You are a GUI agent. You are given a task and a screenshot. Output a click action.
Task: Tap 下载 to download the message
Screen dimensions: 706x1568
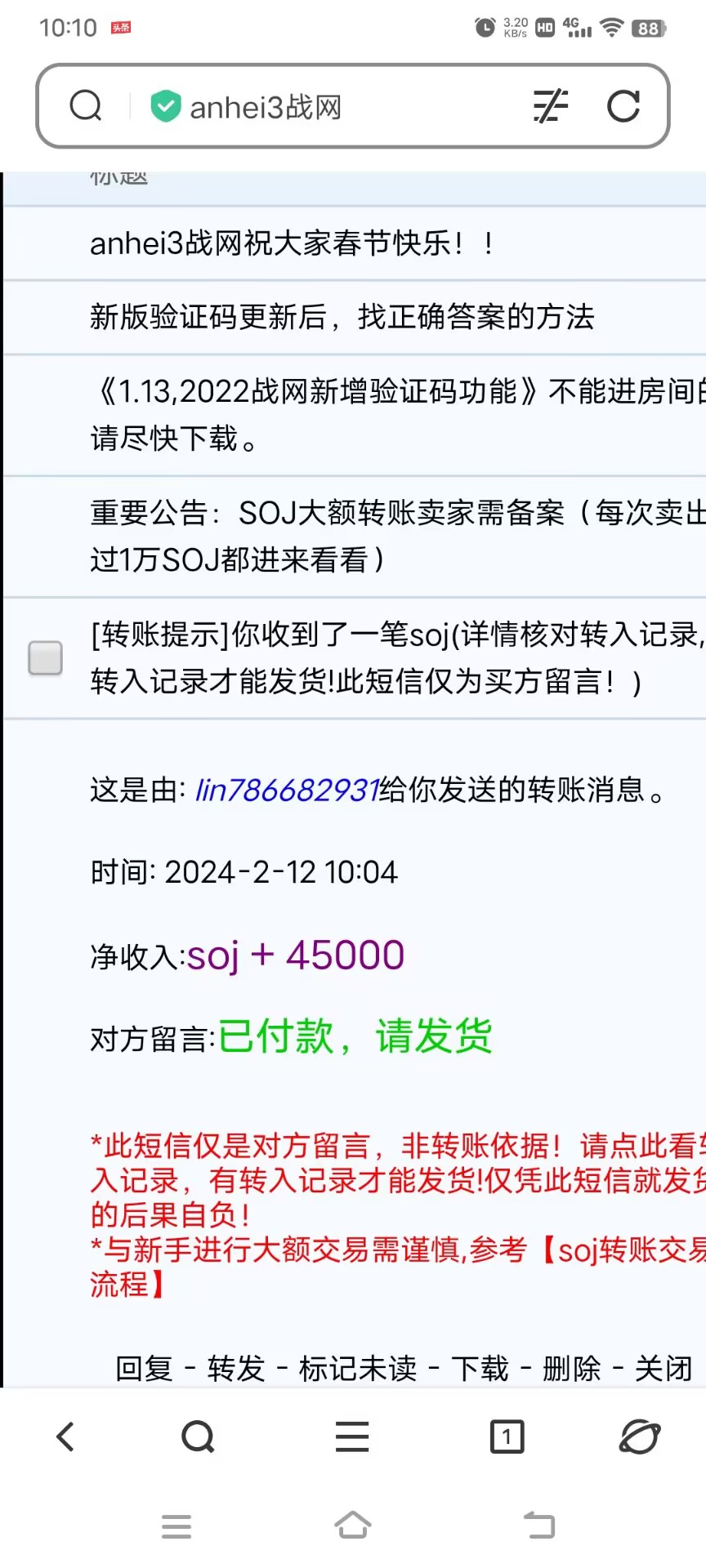tap(480, 1368)
